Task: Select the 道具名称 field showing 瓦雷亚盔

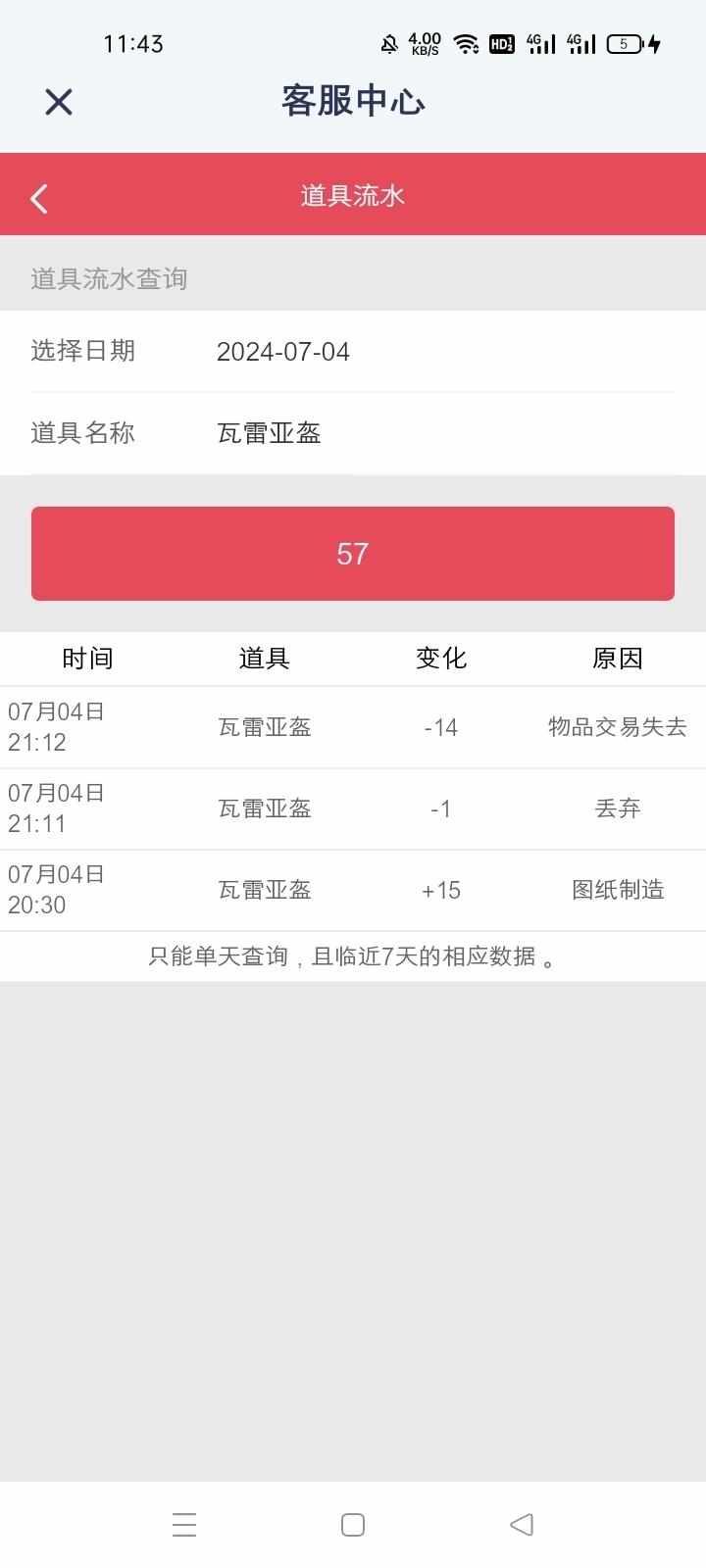Action: [353, 433]
